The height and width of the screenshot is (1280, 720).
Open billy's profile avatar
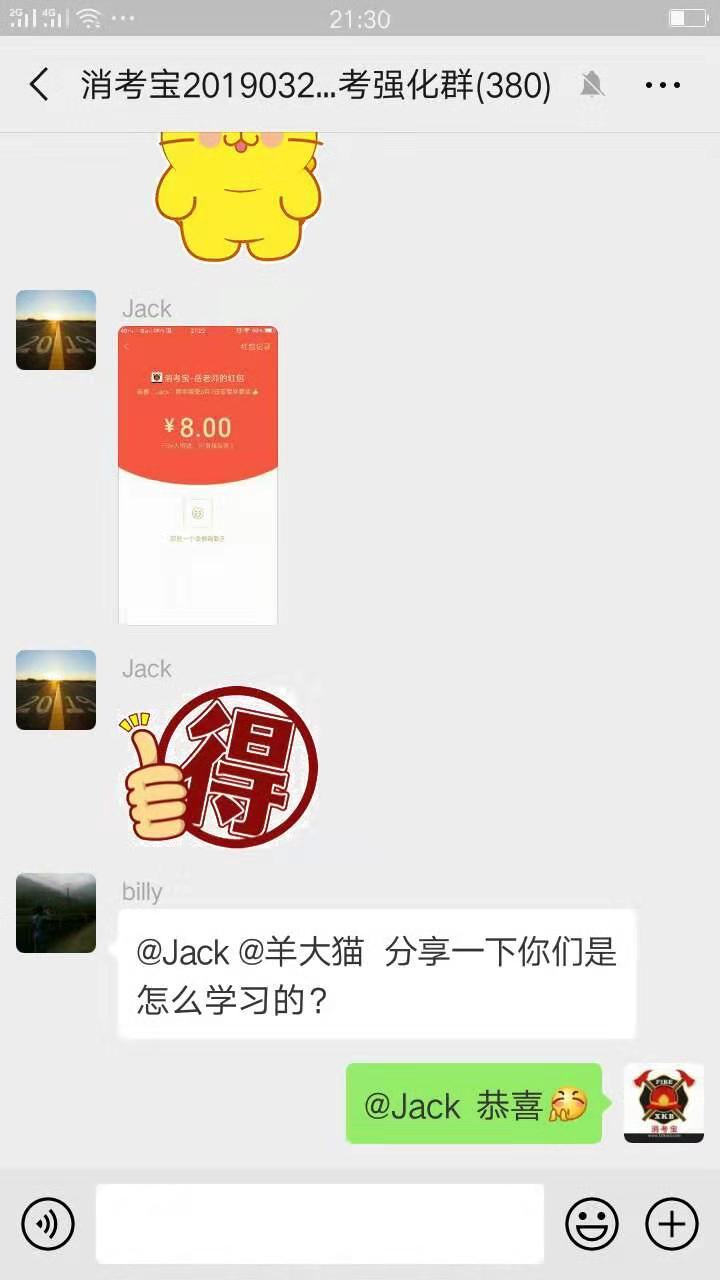56,912
